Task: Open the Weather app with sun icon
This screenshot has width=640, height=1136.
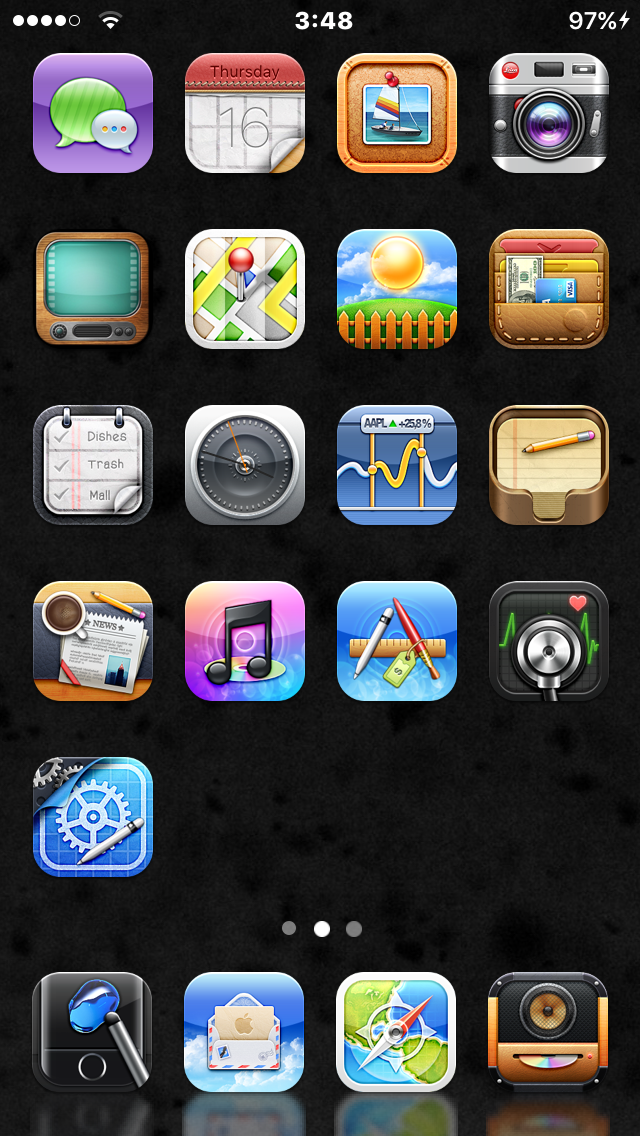Action: [397, 289]
